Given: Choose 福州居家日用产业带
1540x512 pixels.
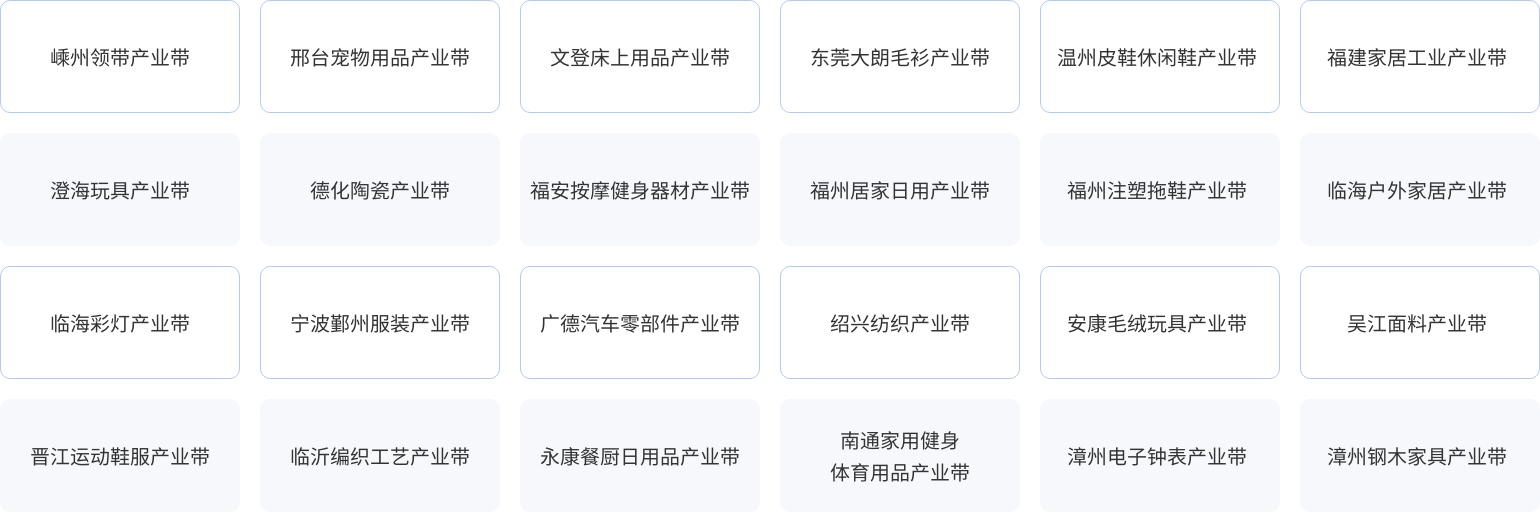Looking at the screenshot, I should (900, 190).
